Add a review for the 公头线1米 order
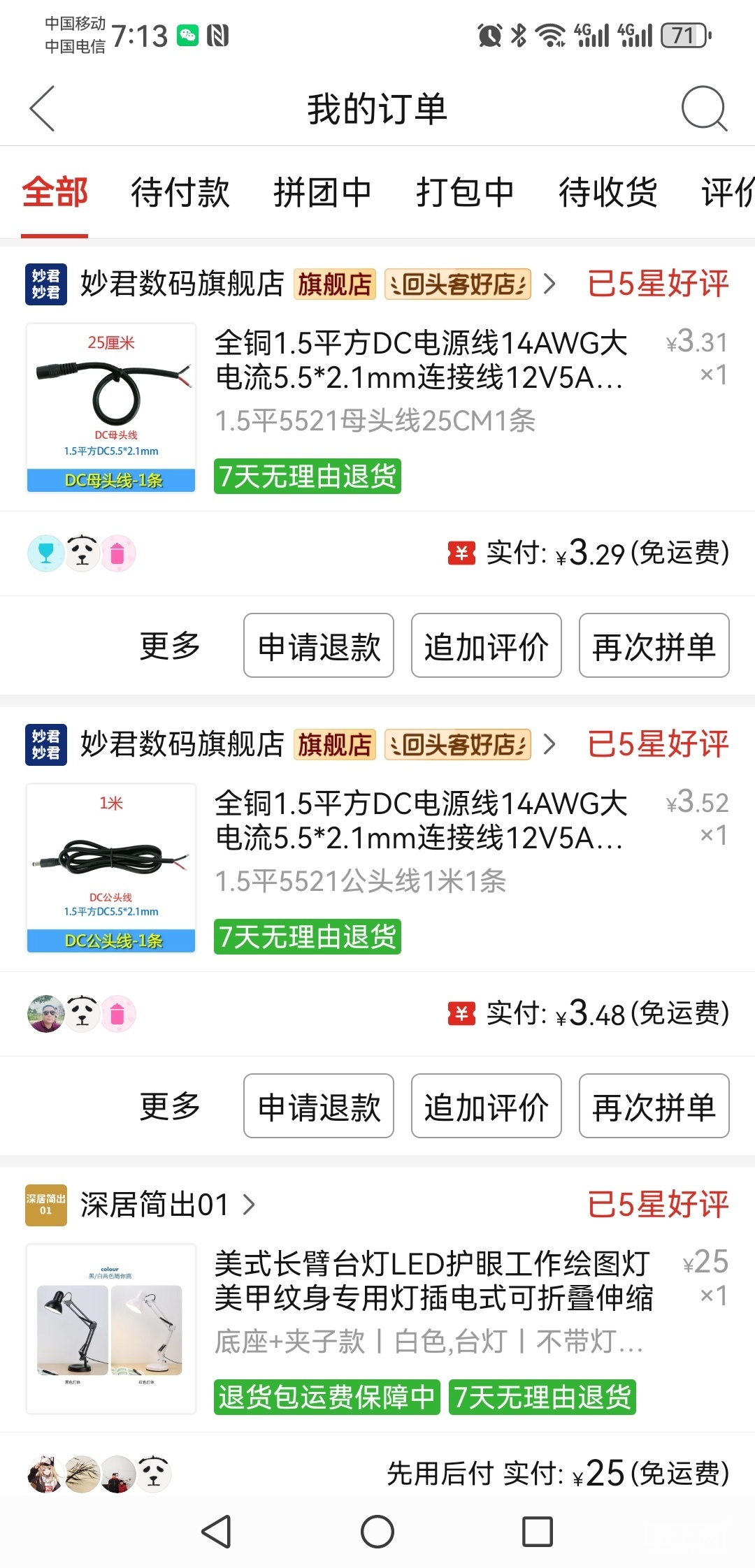755x1568 pixels. pos(487,1106)
